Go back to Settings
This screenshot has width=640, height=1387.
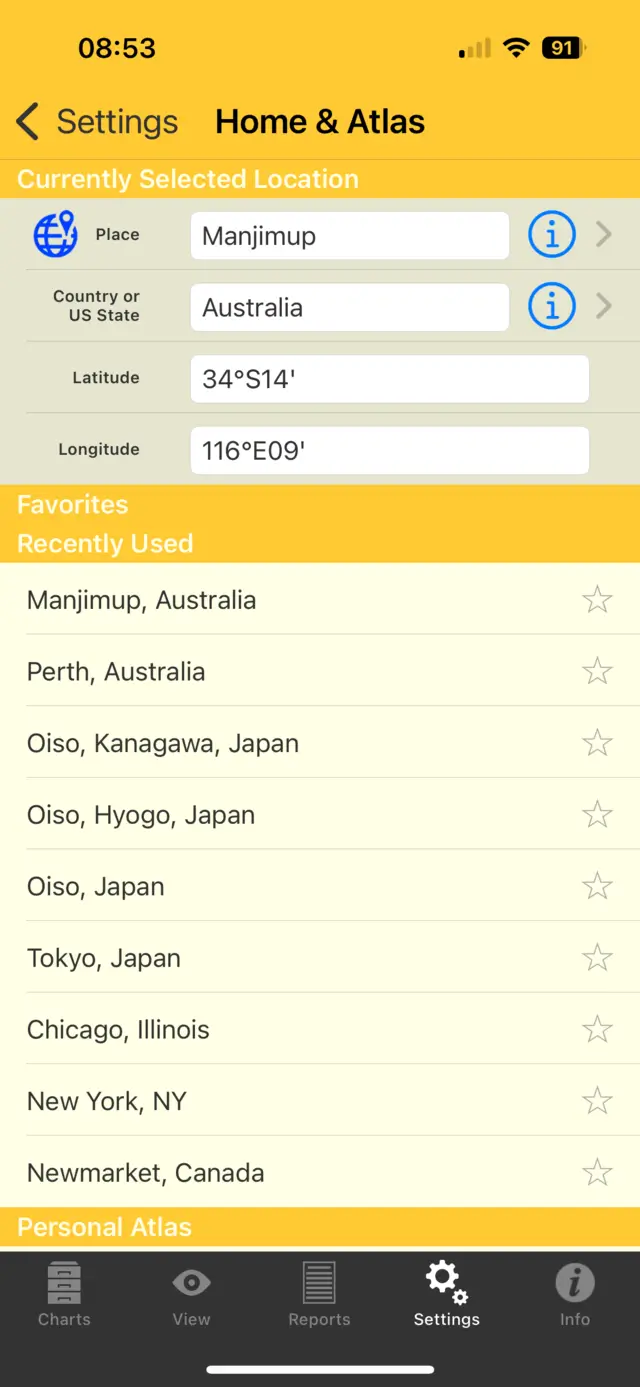97,122
